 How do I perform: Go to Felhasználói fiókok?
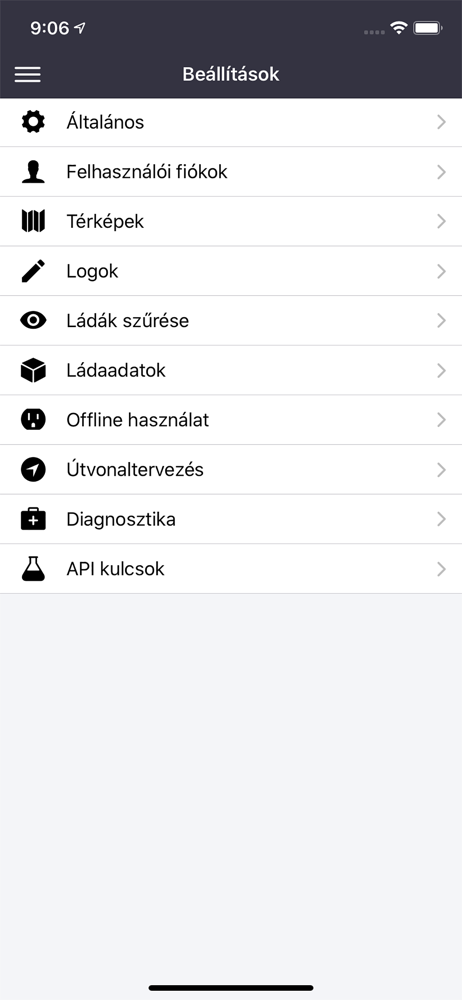click(231, 172)
